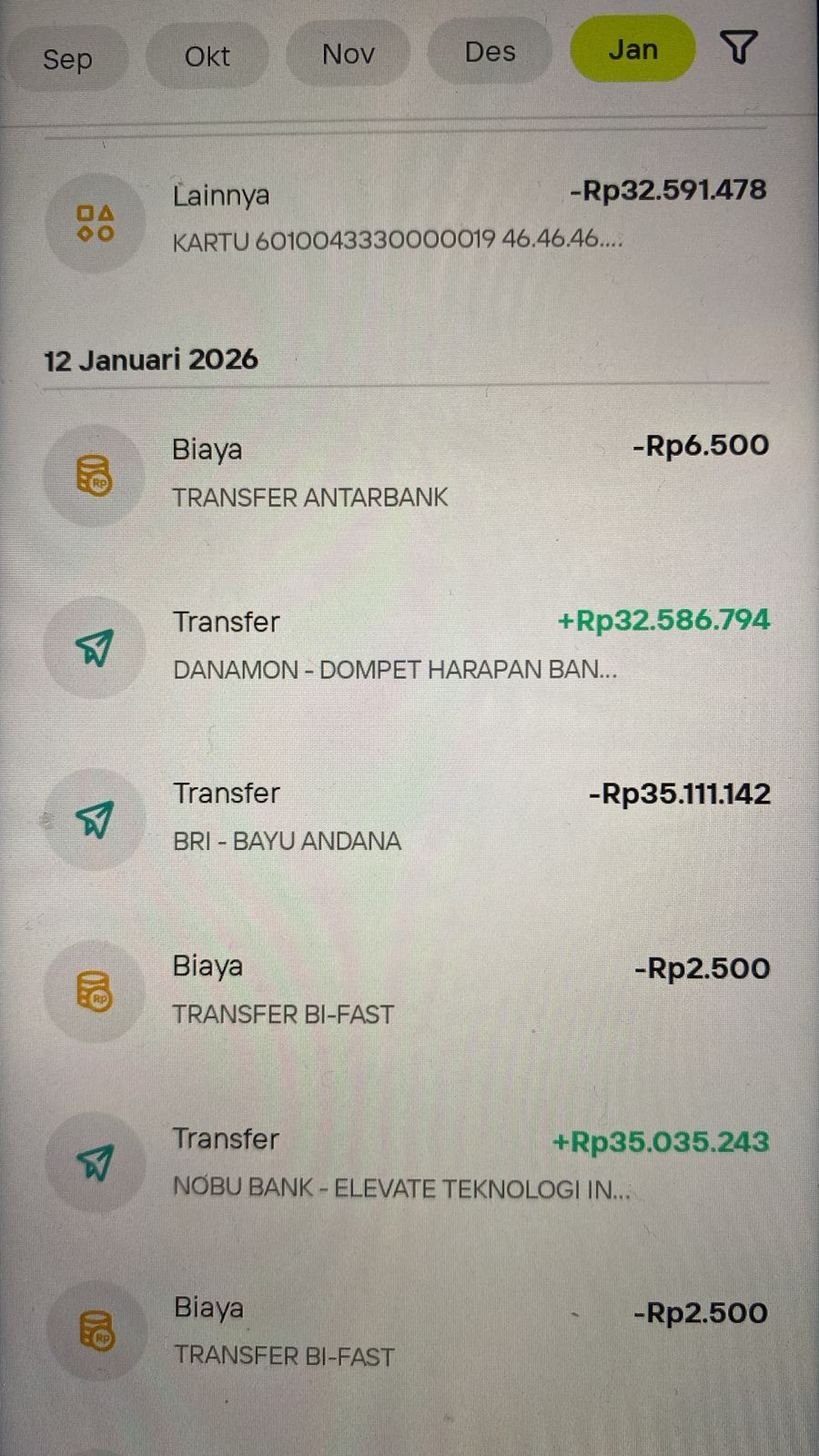819x1456 pixels.
Task: Switch to the Des month chip
Action: (490, 52)
